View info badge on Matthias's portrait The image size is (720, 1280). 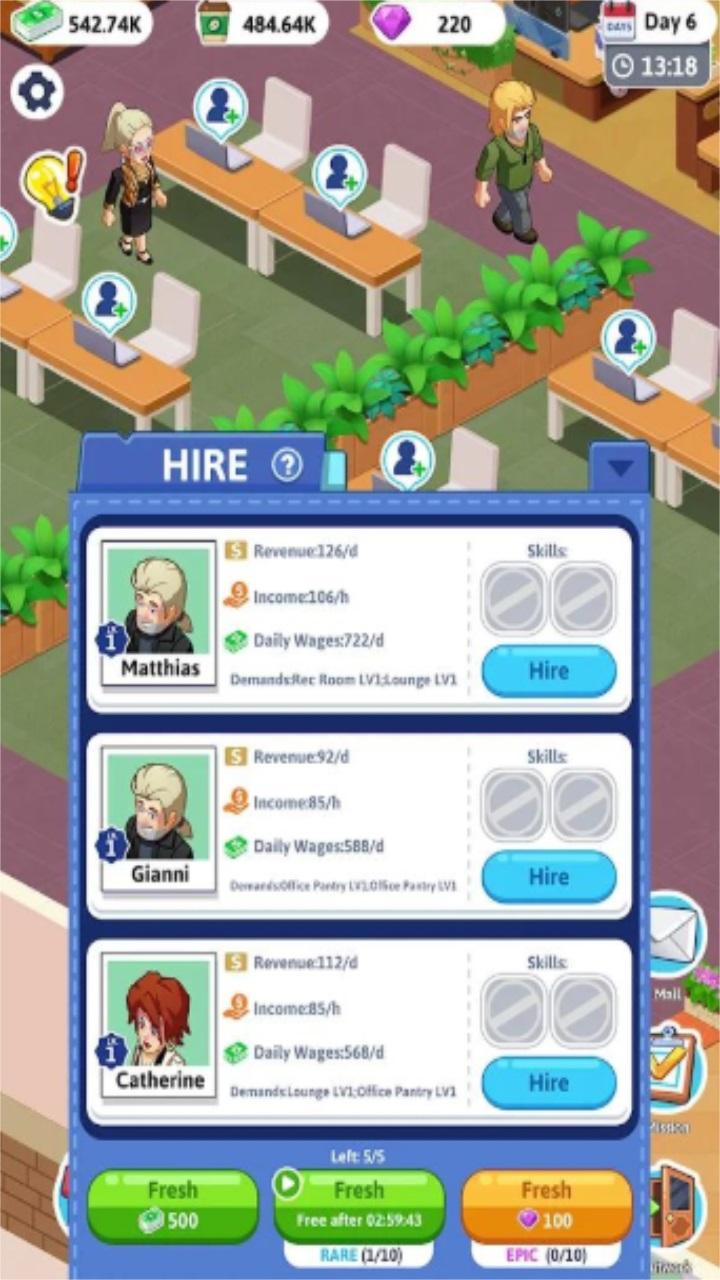point(110,640)
